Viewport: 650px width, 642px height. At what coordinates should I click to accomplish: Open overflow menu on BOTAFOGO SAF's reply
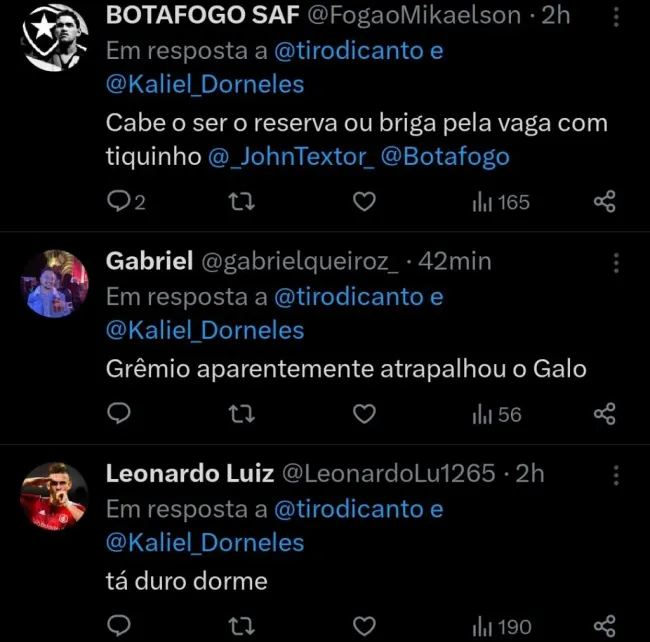pyautogui.click(x=617, y=17)
